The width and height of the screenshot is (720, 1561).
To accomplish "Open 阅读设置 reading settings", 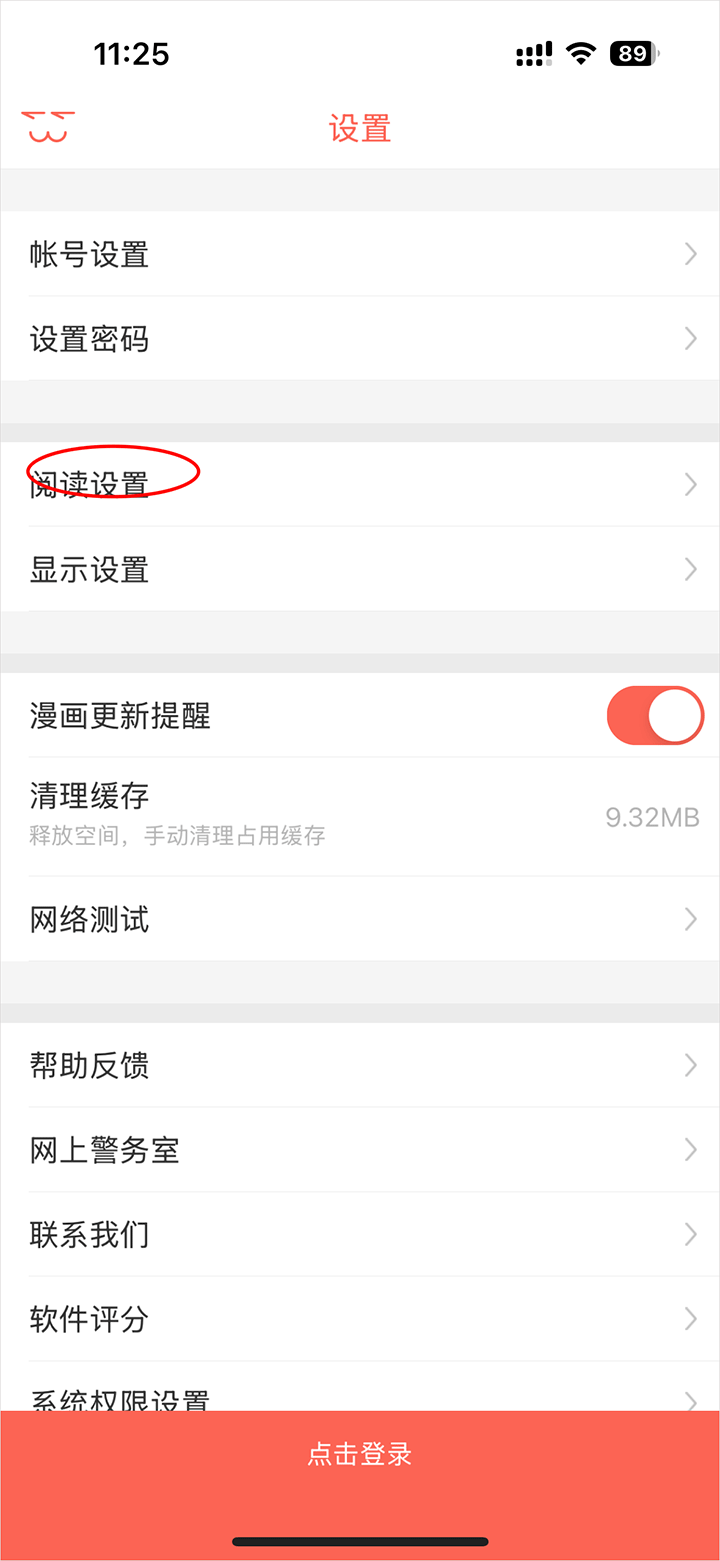I will (x=360, y=485).
